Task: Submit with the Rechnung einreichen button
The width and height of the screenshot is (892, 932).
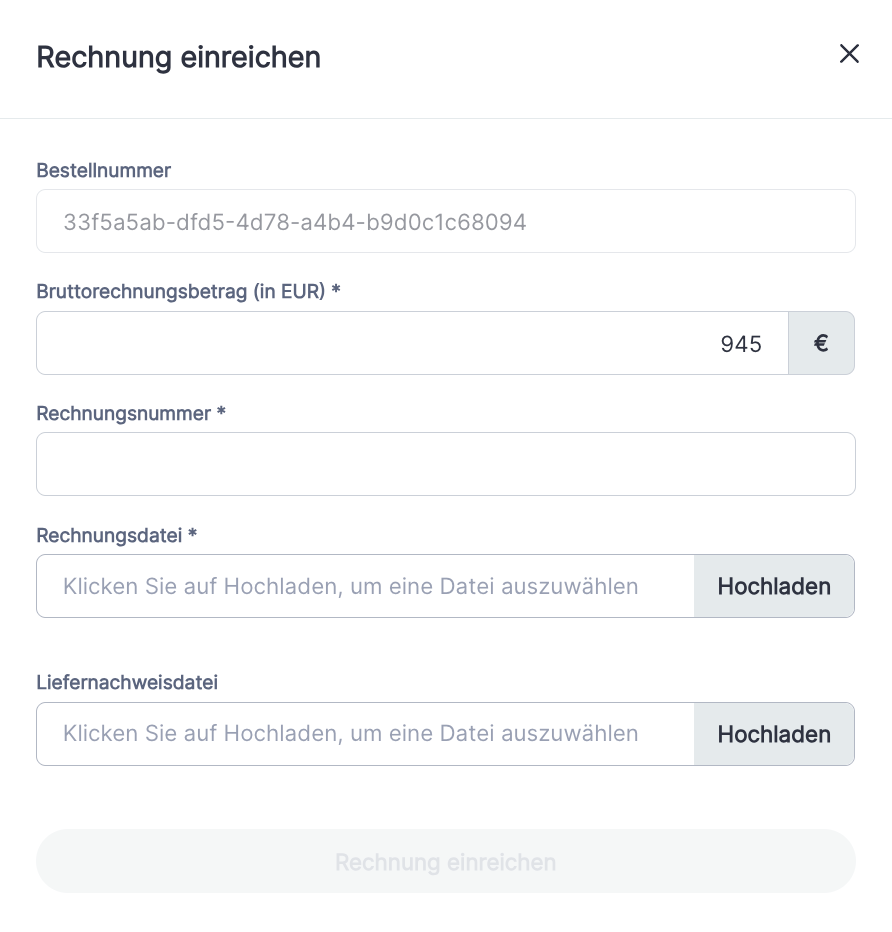Action: (445, 861)
